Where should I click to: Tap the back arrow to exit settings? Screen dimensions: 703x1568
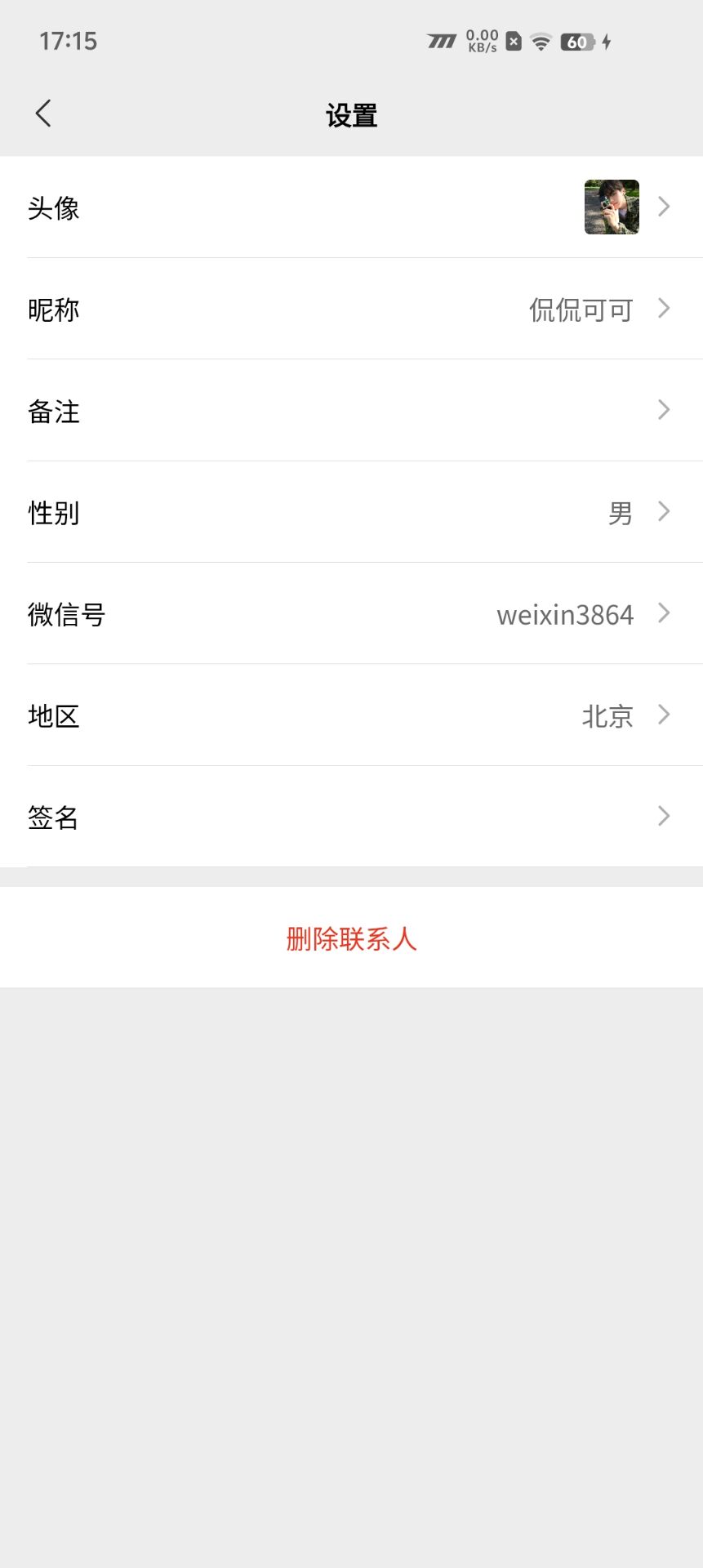43,114
